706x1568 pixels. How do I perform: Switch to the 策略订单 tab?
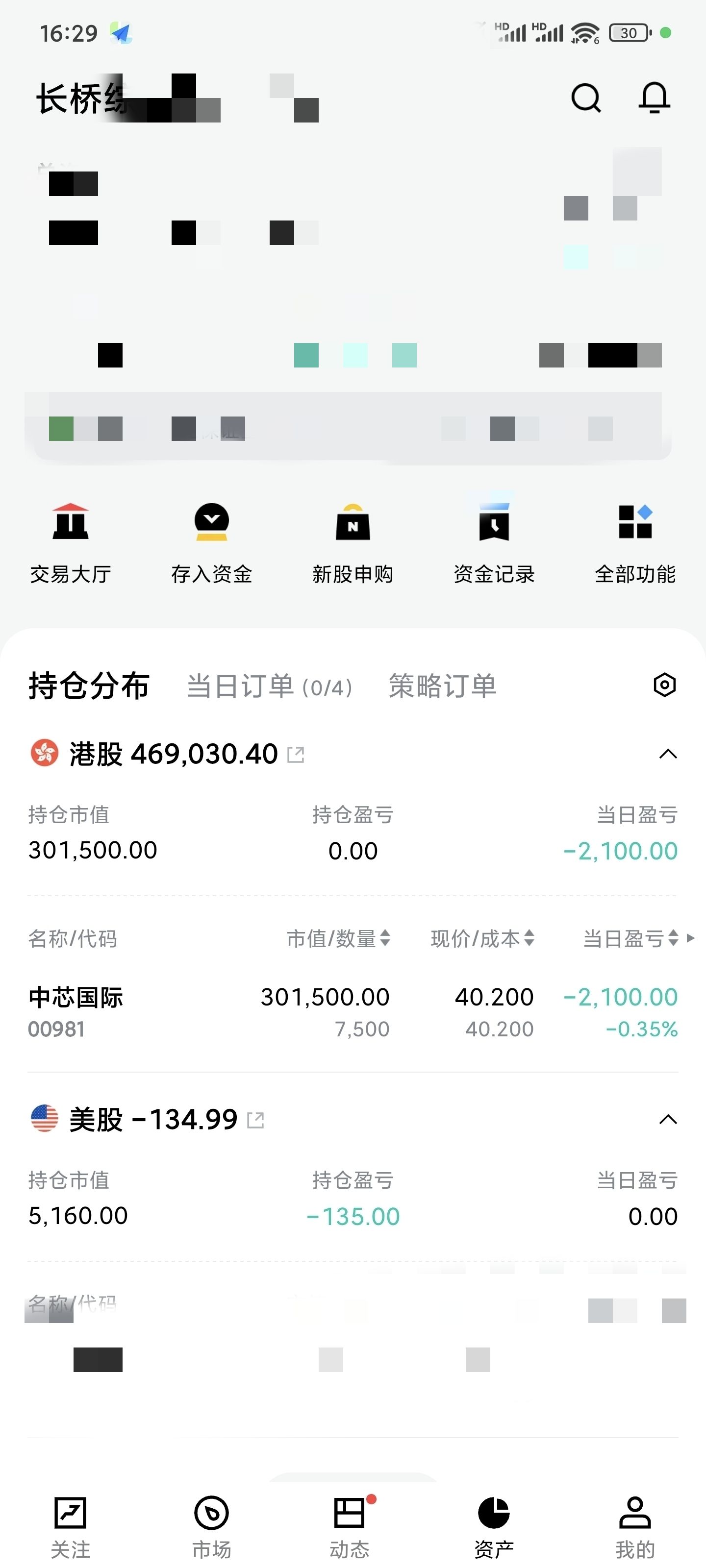point(443,686)
